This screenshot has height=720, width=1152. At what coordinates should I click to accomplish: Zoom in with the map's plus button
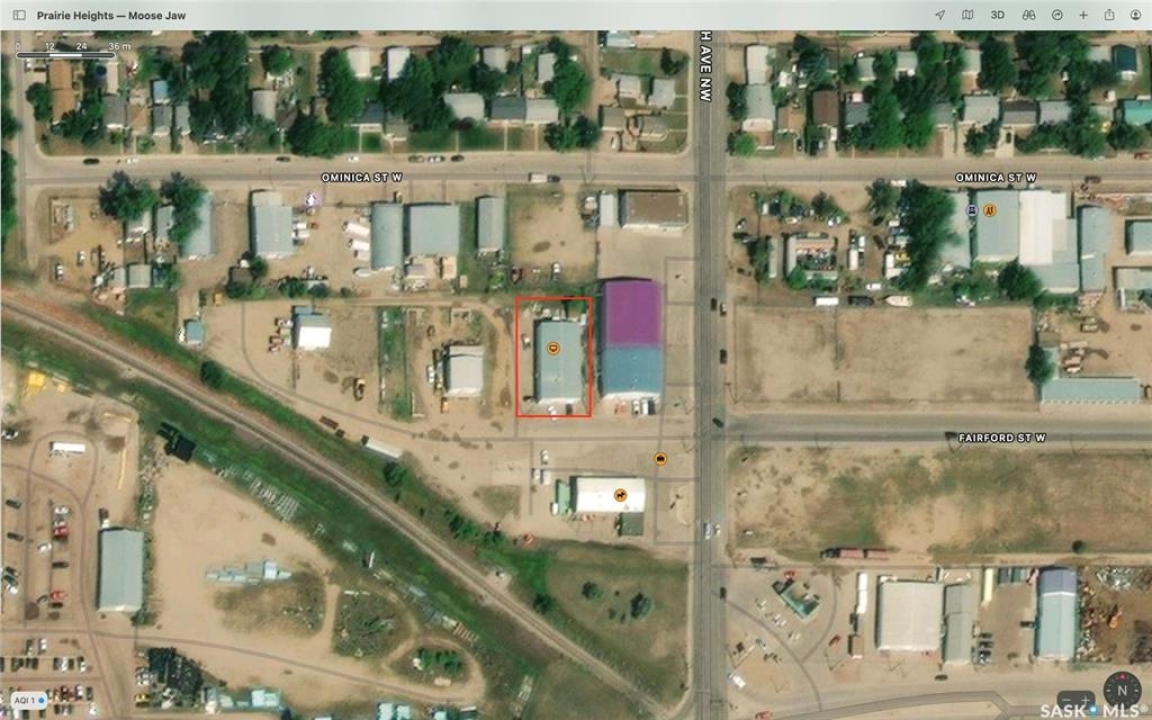[1087, 700]
